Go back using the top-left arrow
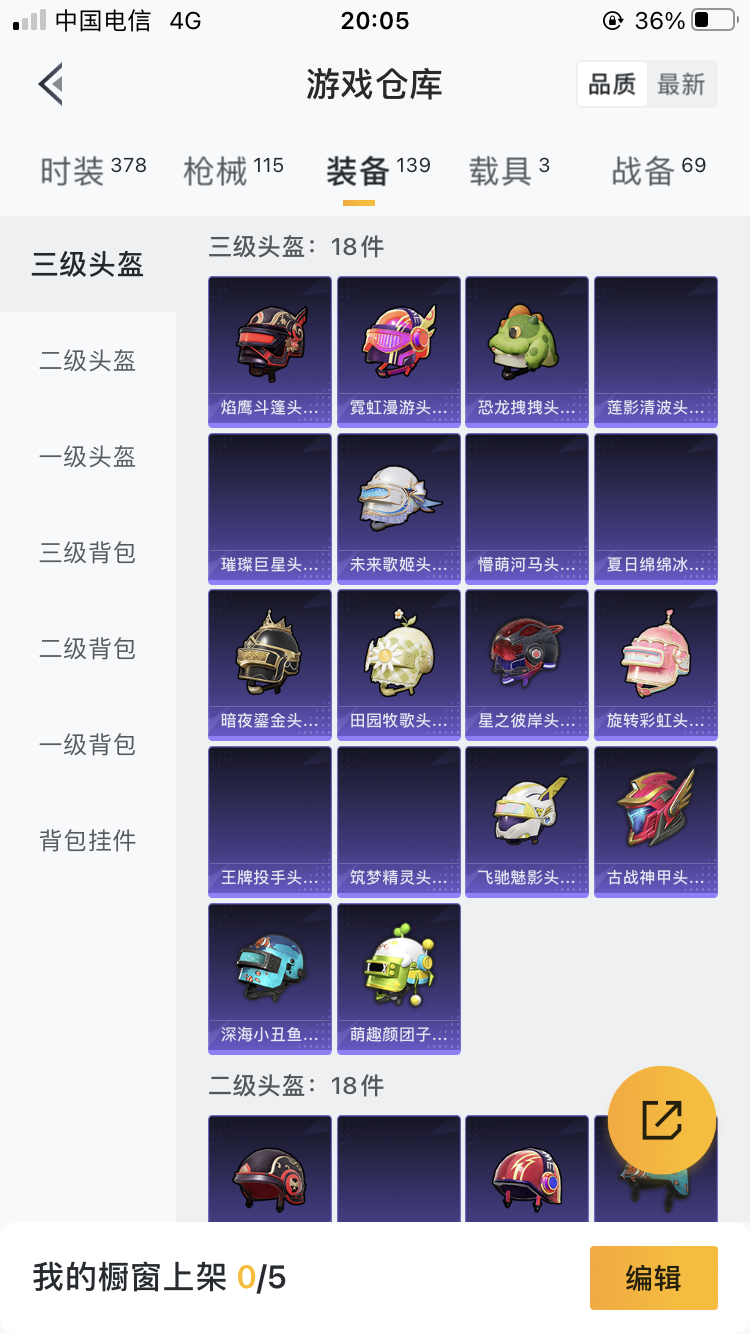 [51, 84]
